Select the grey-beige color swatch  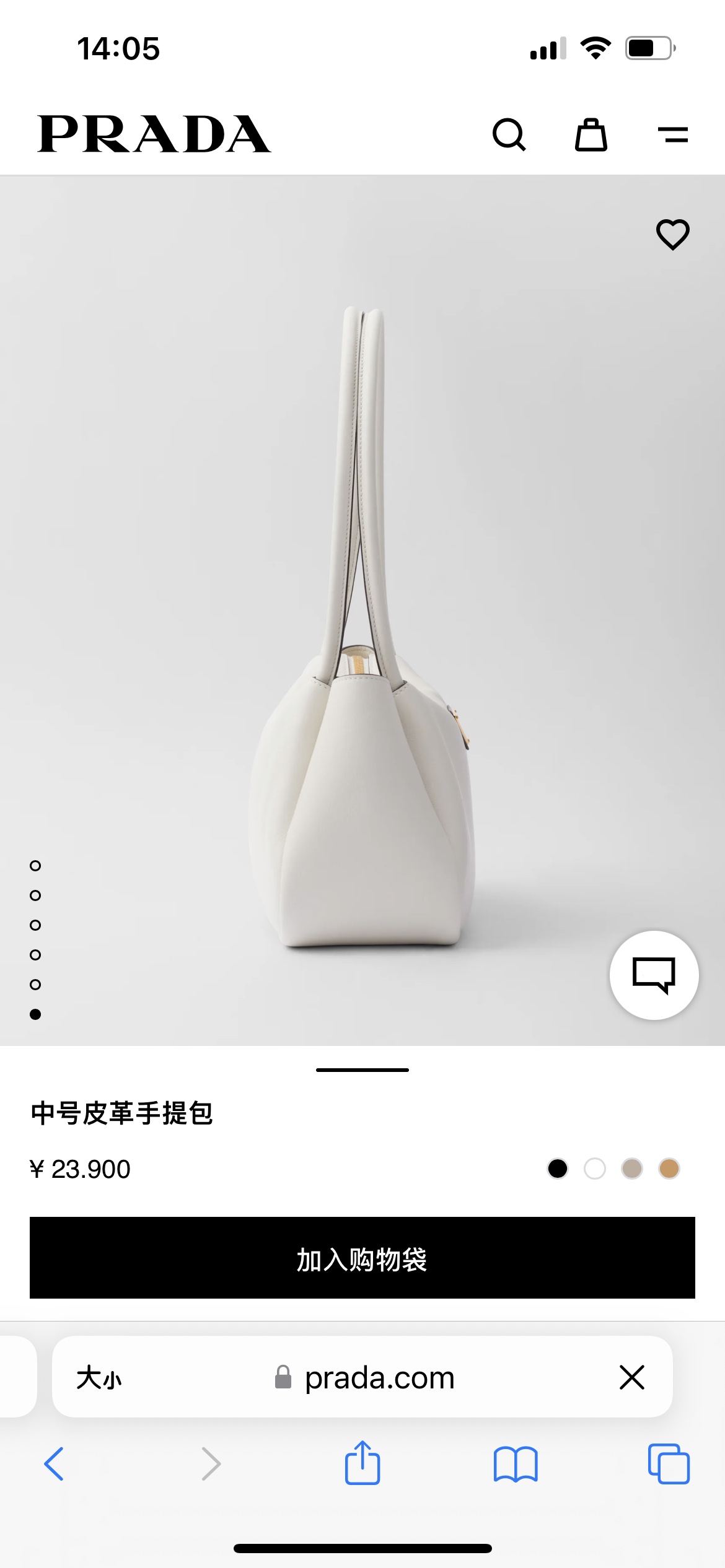(632, 1169)
